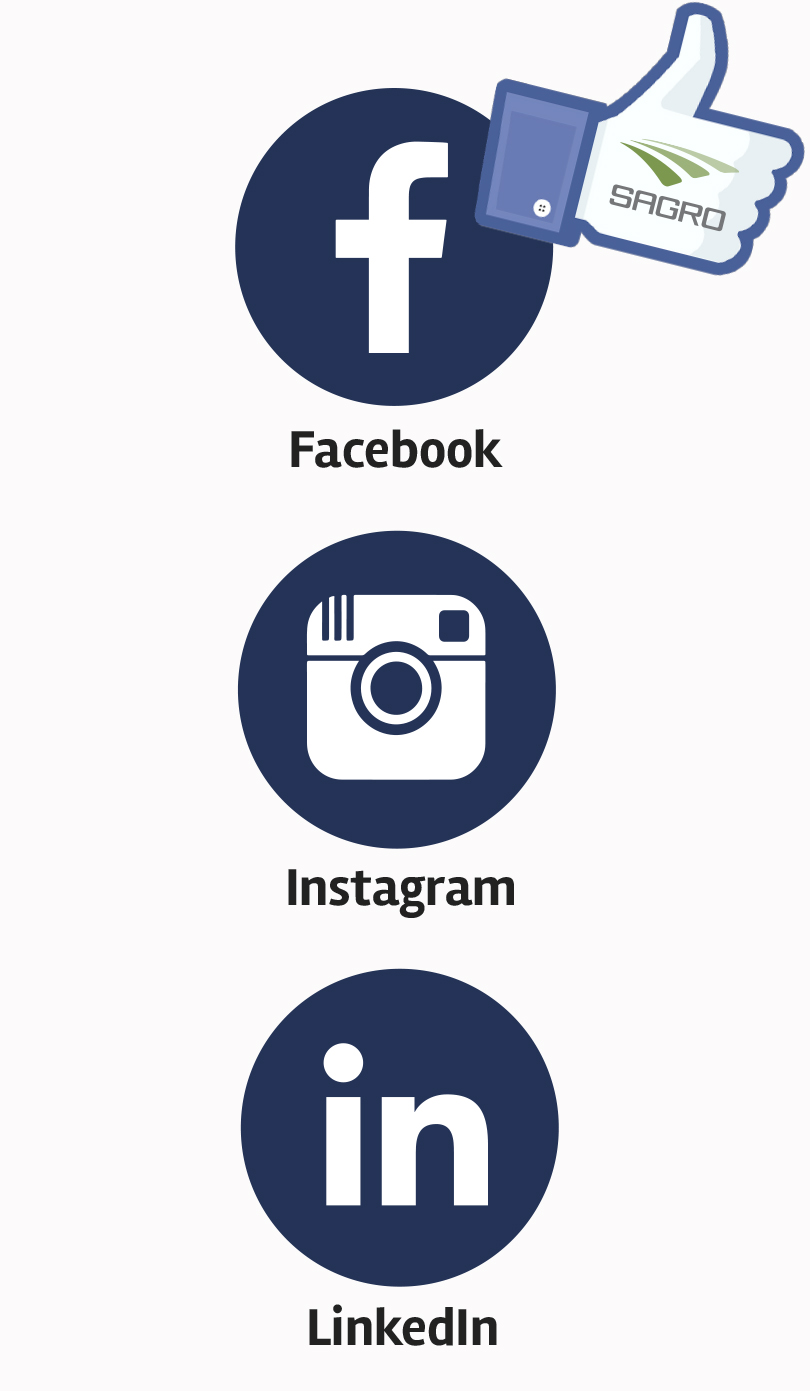Visit the Instagram profile

tap(396, 689)
